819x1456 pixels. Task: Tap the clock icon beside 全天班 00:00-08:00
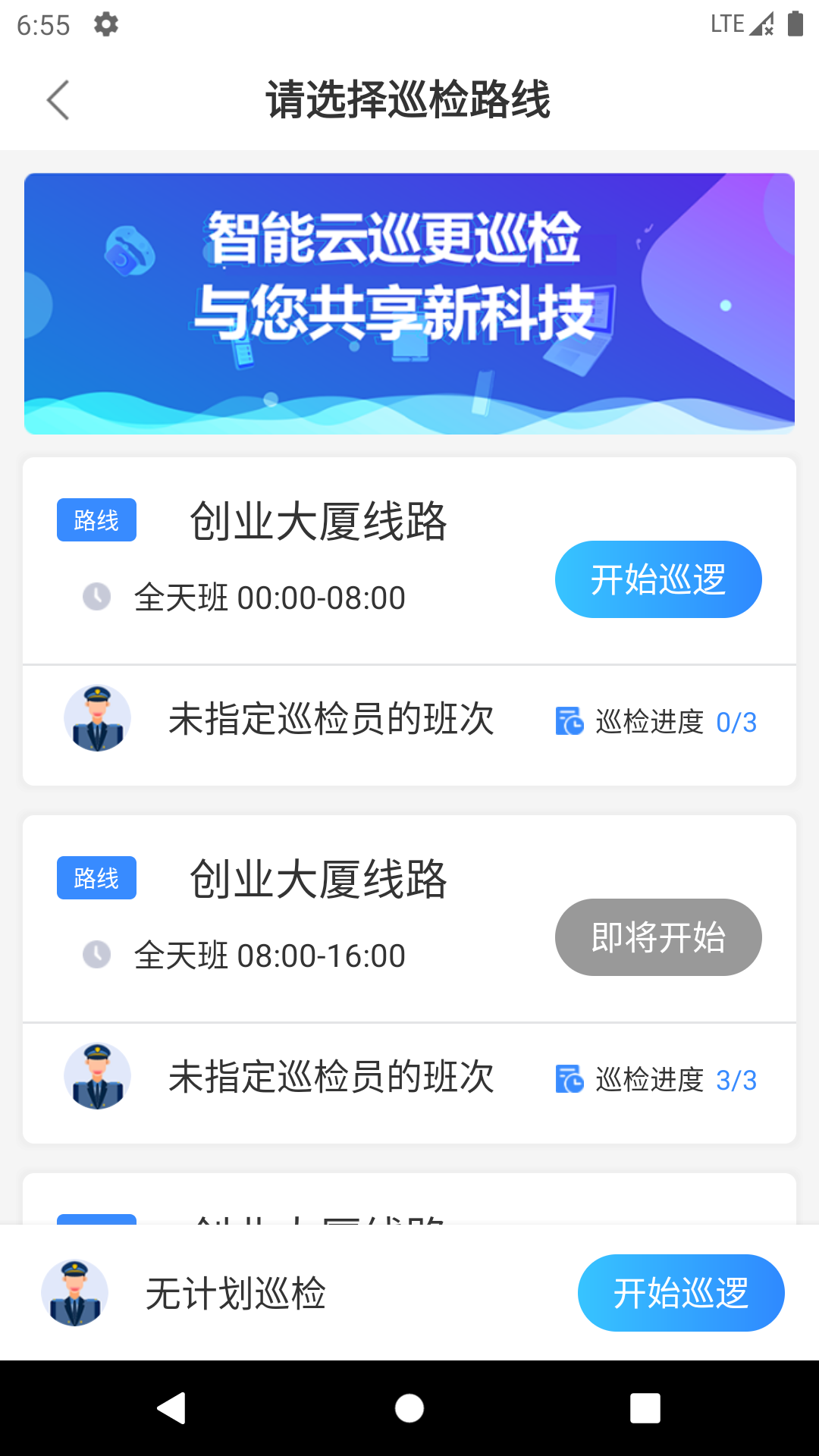point(96,598)
